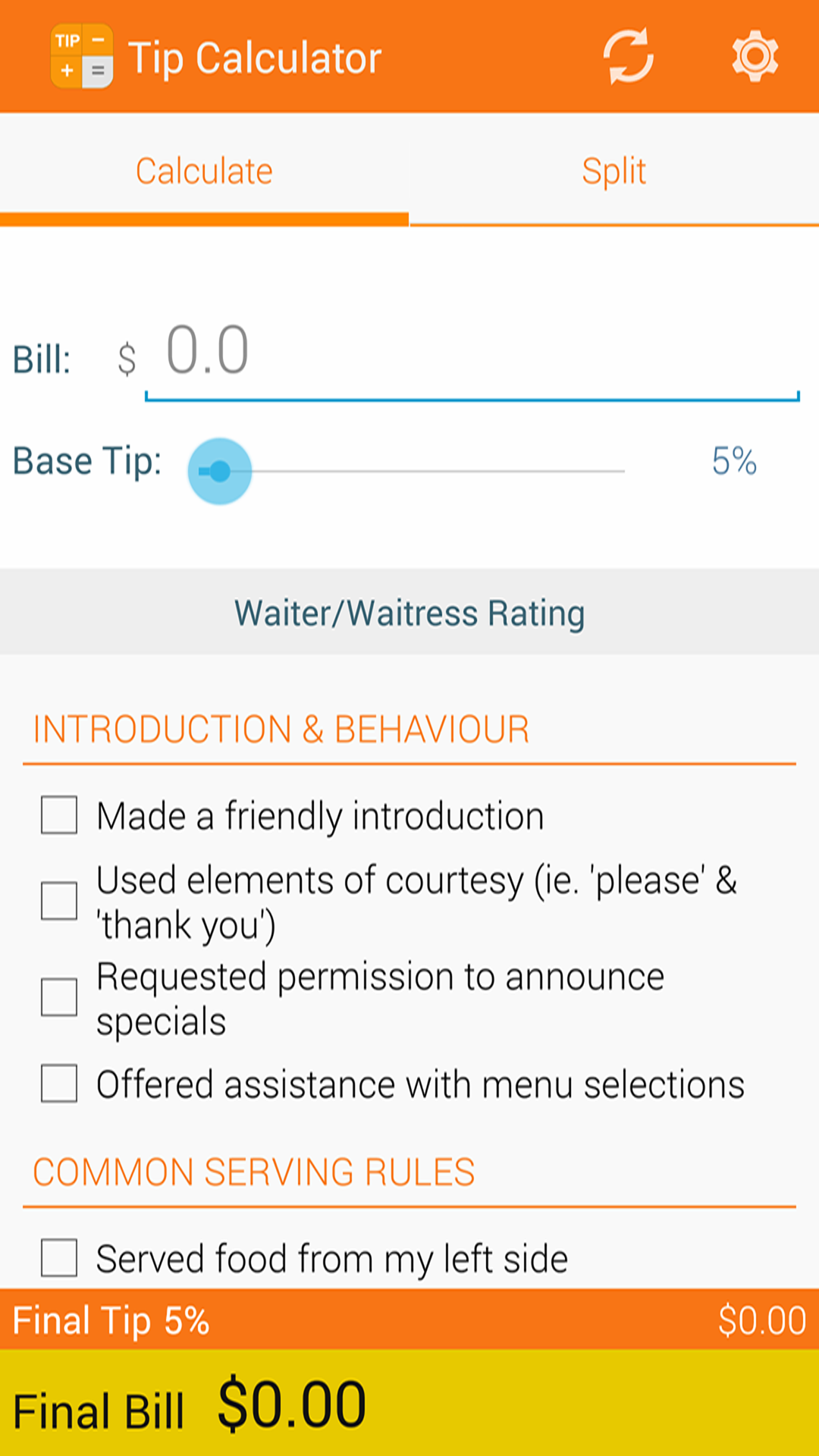Screen dimensions: 819x1456
Task: Select the Calculate tab
Action: click(x=204, y=169)
